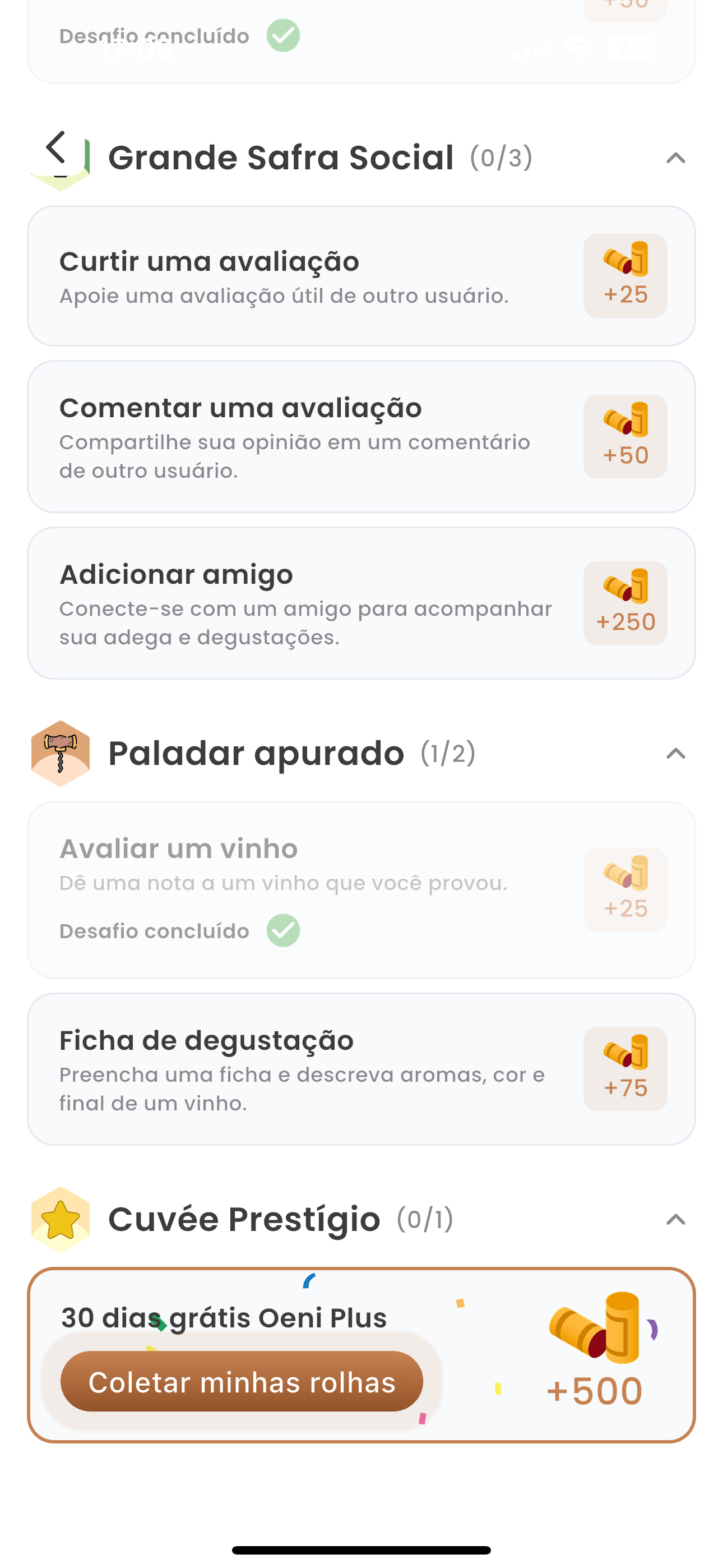Open the Comentar uma avaliação challenge
This screenshot has width=723, height=1568.
(x=361, y=436)
